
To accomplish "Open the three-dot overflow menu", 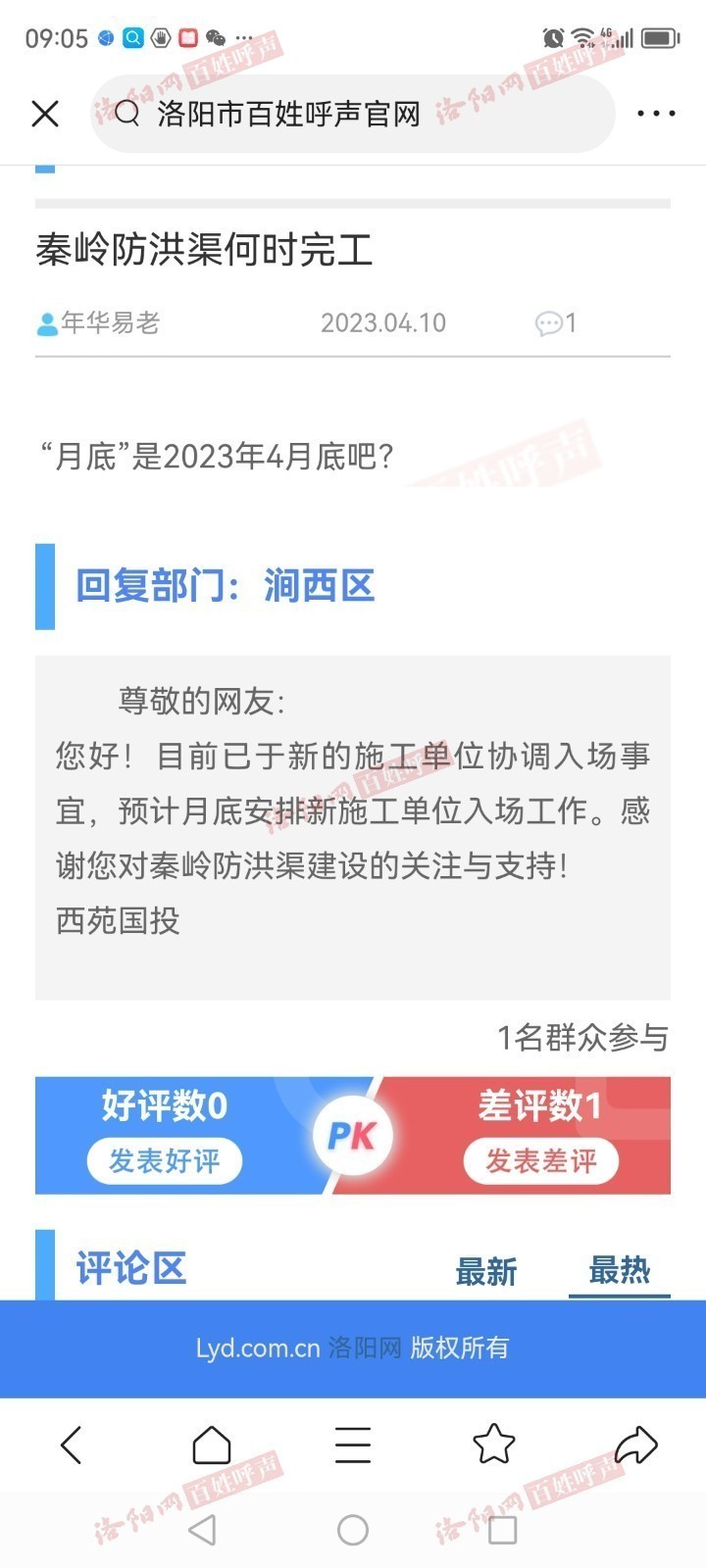I will click(655, 114).
